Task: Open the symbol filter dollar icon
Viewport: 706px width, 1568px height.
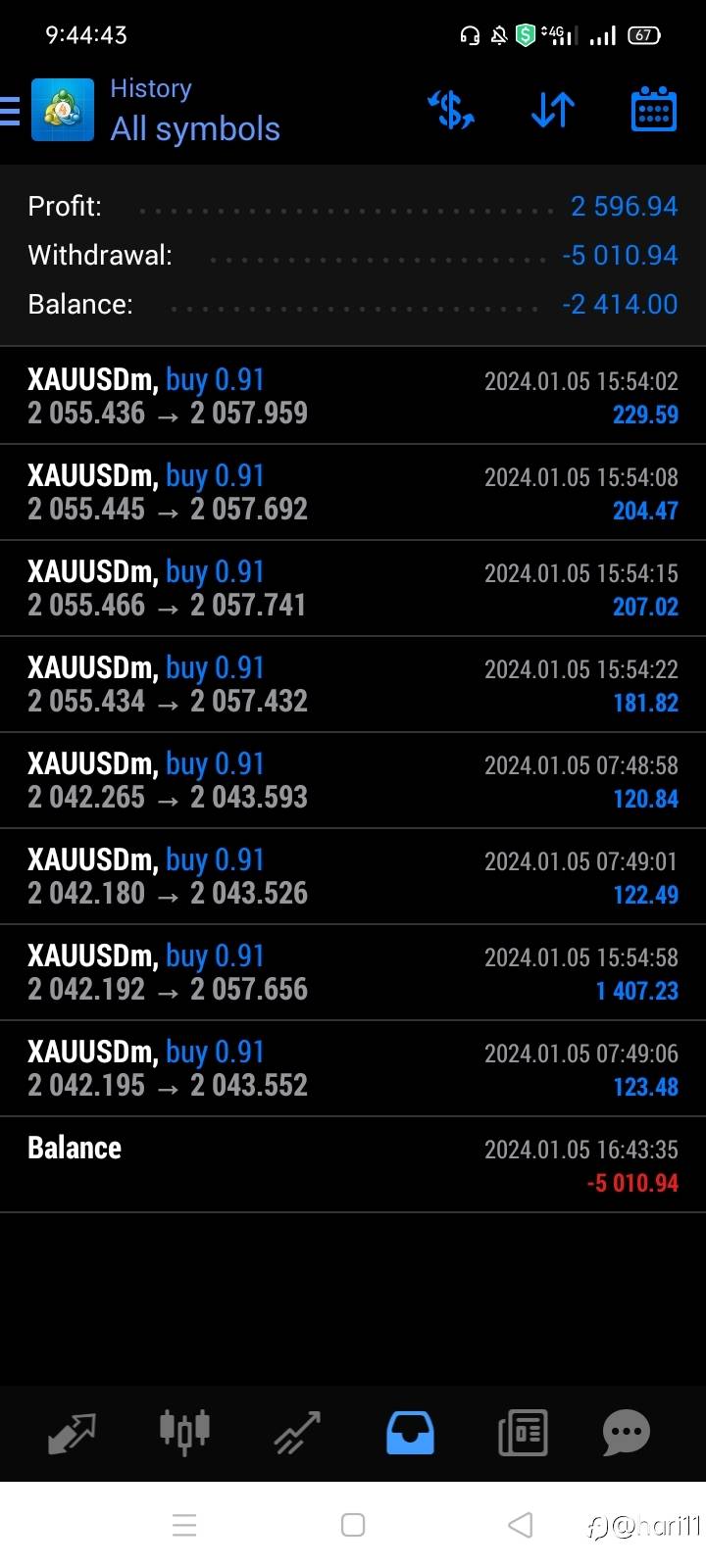Action: click(452, 111)
